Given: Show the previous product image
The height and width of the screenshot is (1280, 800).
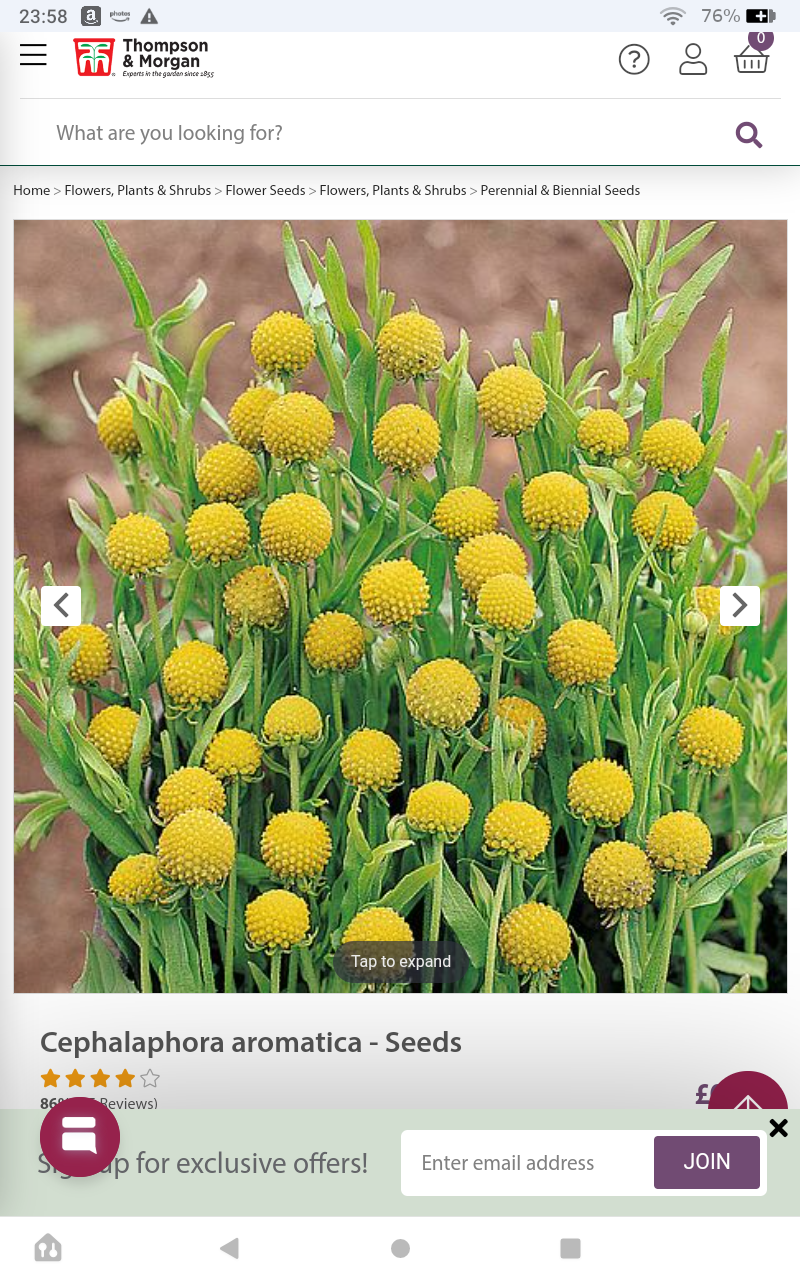Looking at the screenshot, I should [61, 605].
